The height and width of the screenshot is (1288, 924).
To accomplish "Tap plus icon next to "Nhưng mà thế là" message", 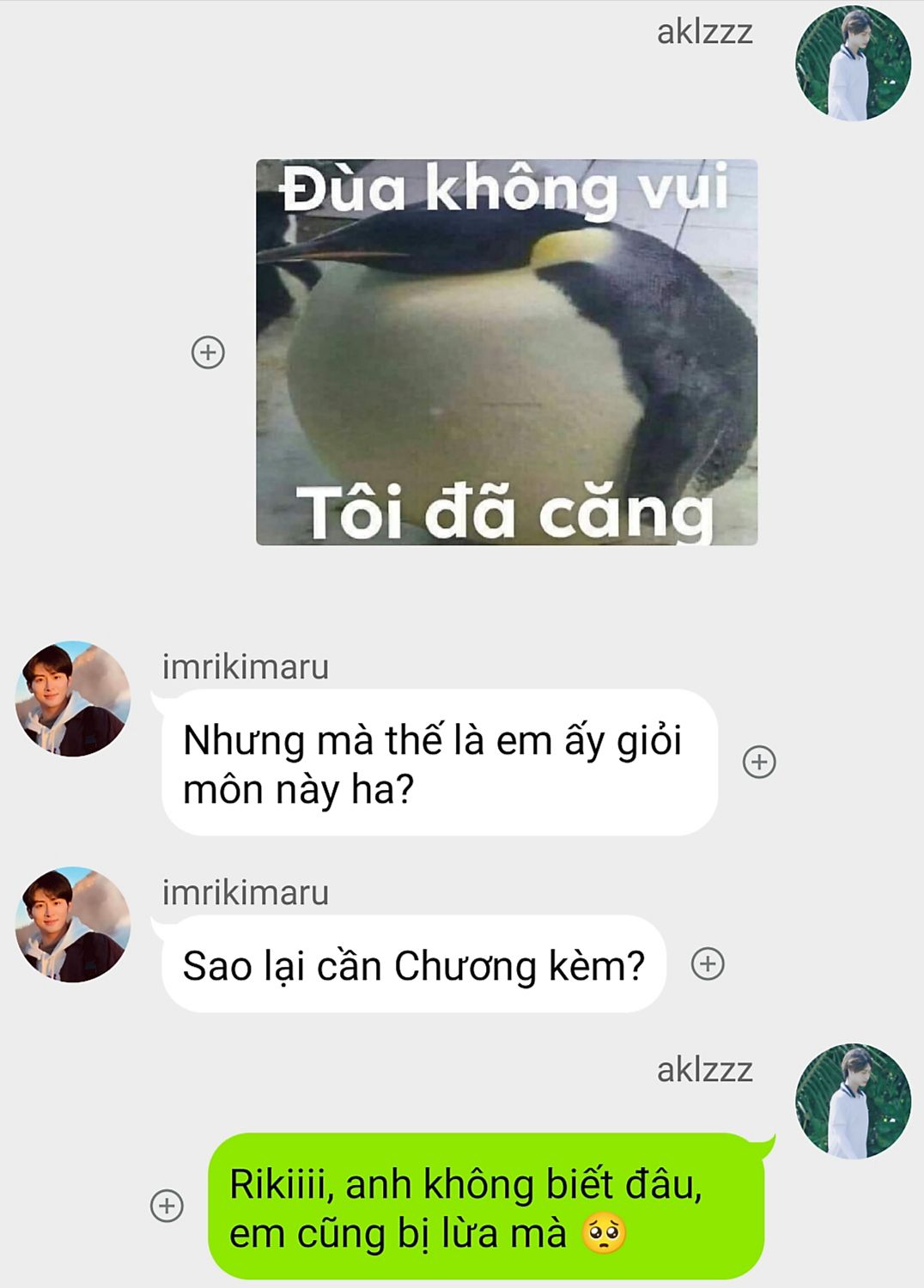I will 759,762.
